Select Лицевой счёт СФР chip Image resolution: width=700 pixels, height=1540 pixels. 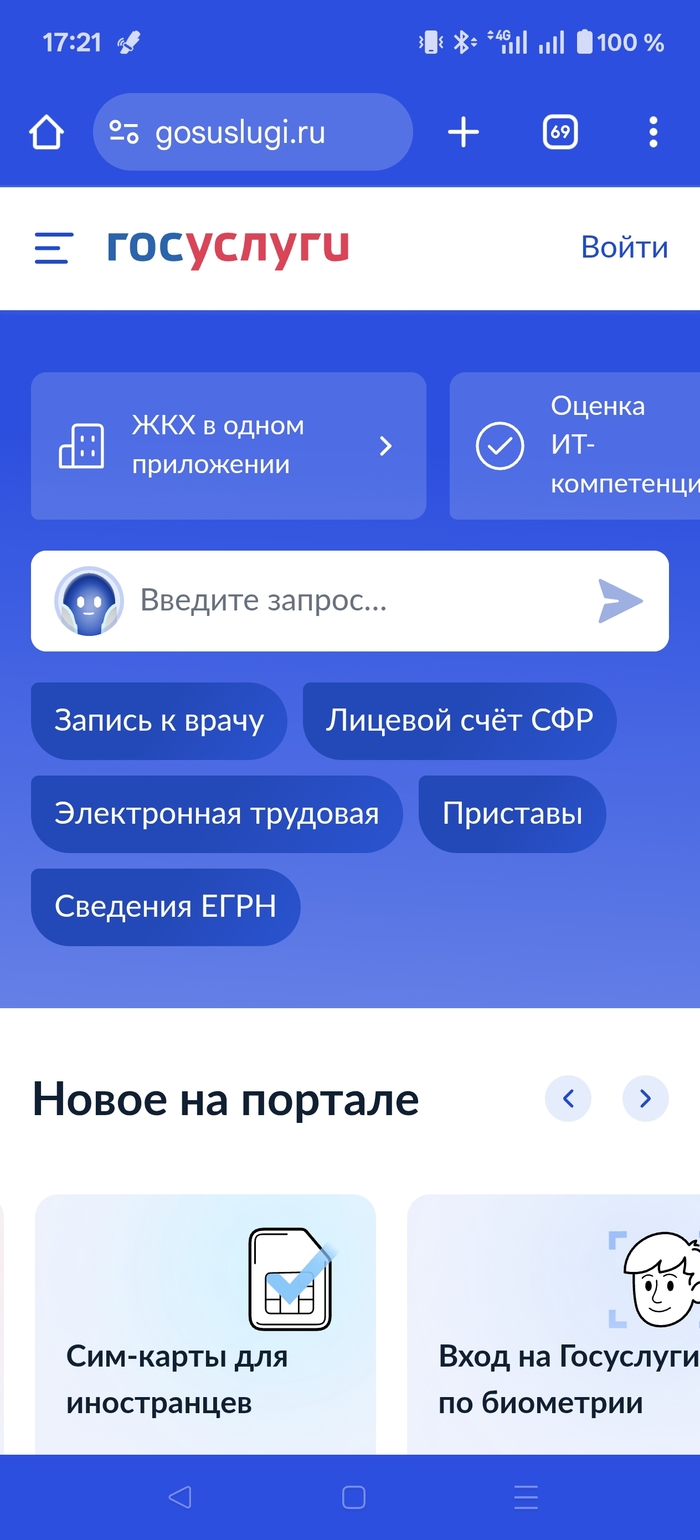click(459, 721)
